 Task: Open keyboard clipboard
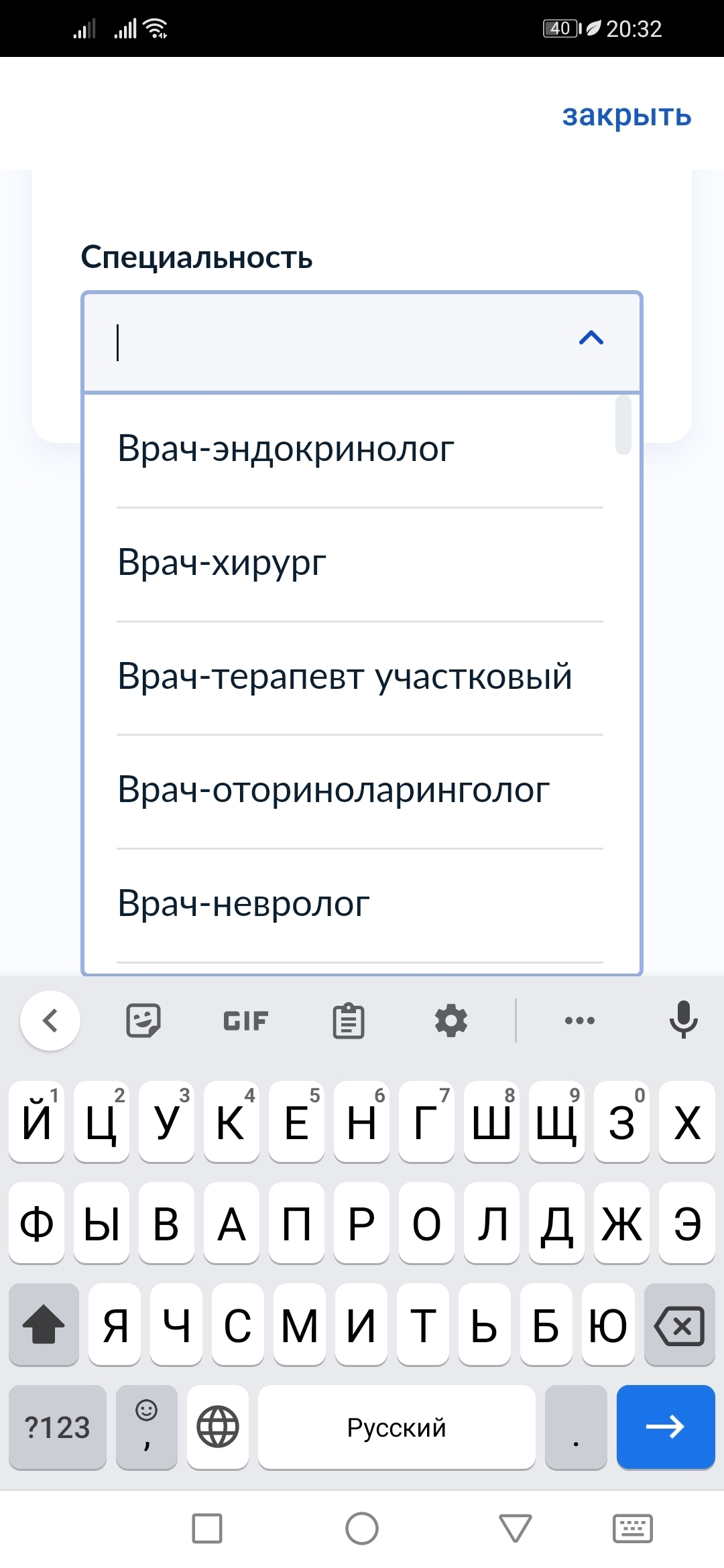coord(349,1021)
